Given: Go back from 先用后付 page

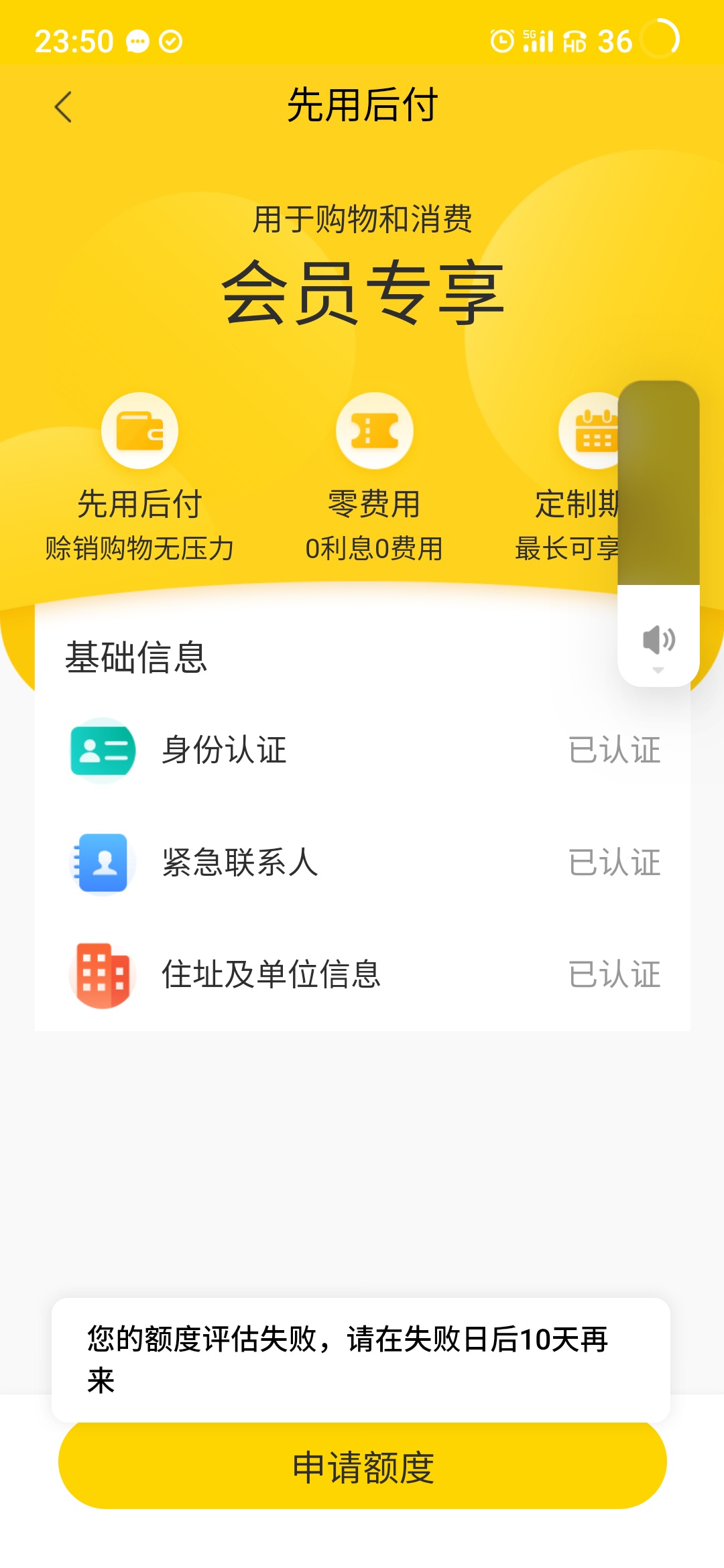Looking at the screenshot, I should 63,107.
